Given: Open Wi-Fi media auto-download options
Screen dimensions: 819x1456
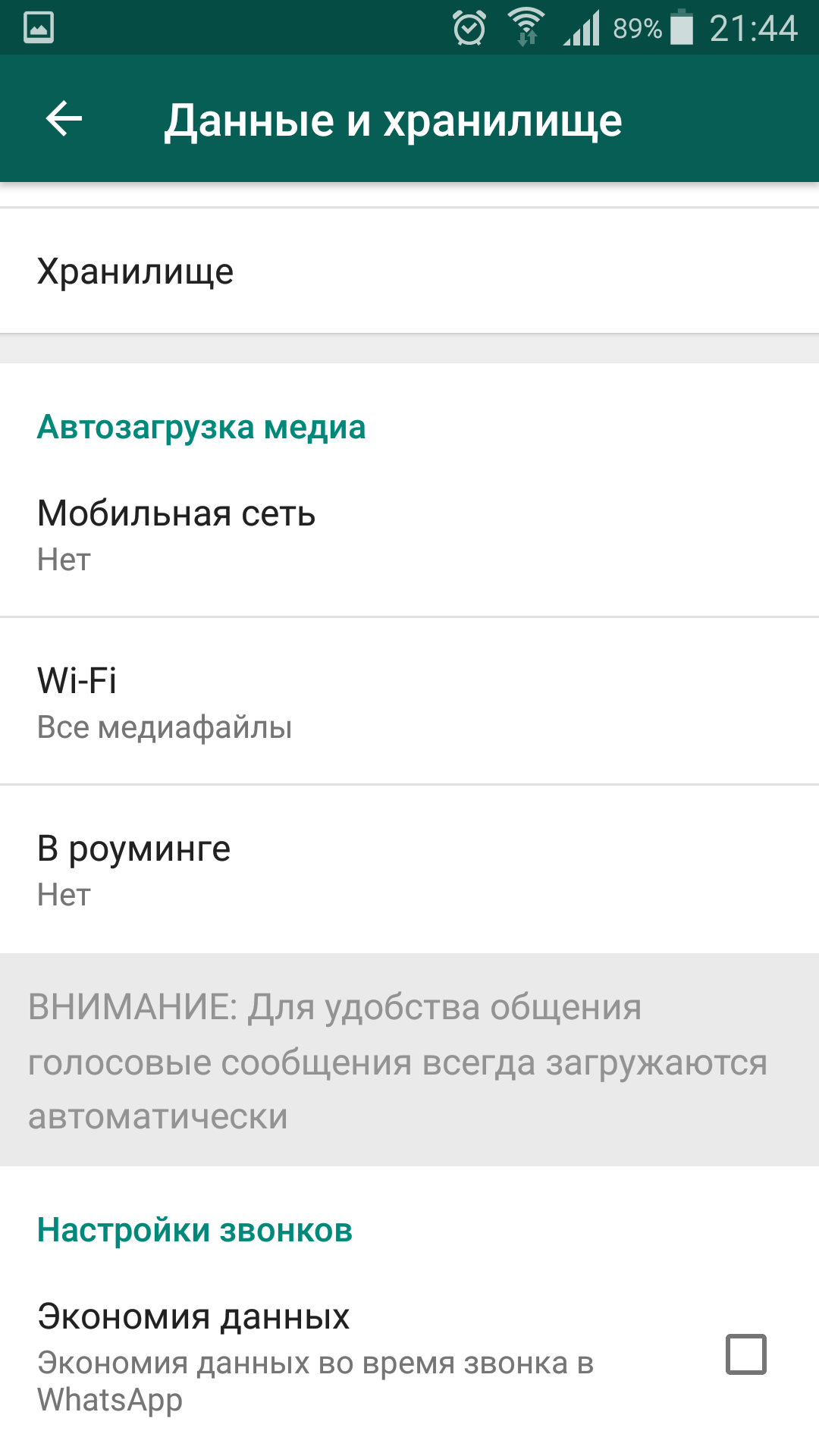Looking at the screenshot, I should click(x=409, y=701).
